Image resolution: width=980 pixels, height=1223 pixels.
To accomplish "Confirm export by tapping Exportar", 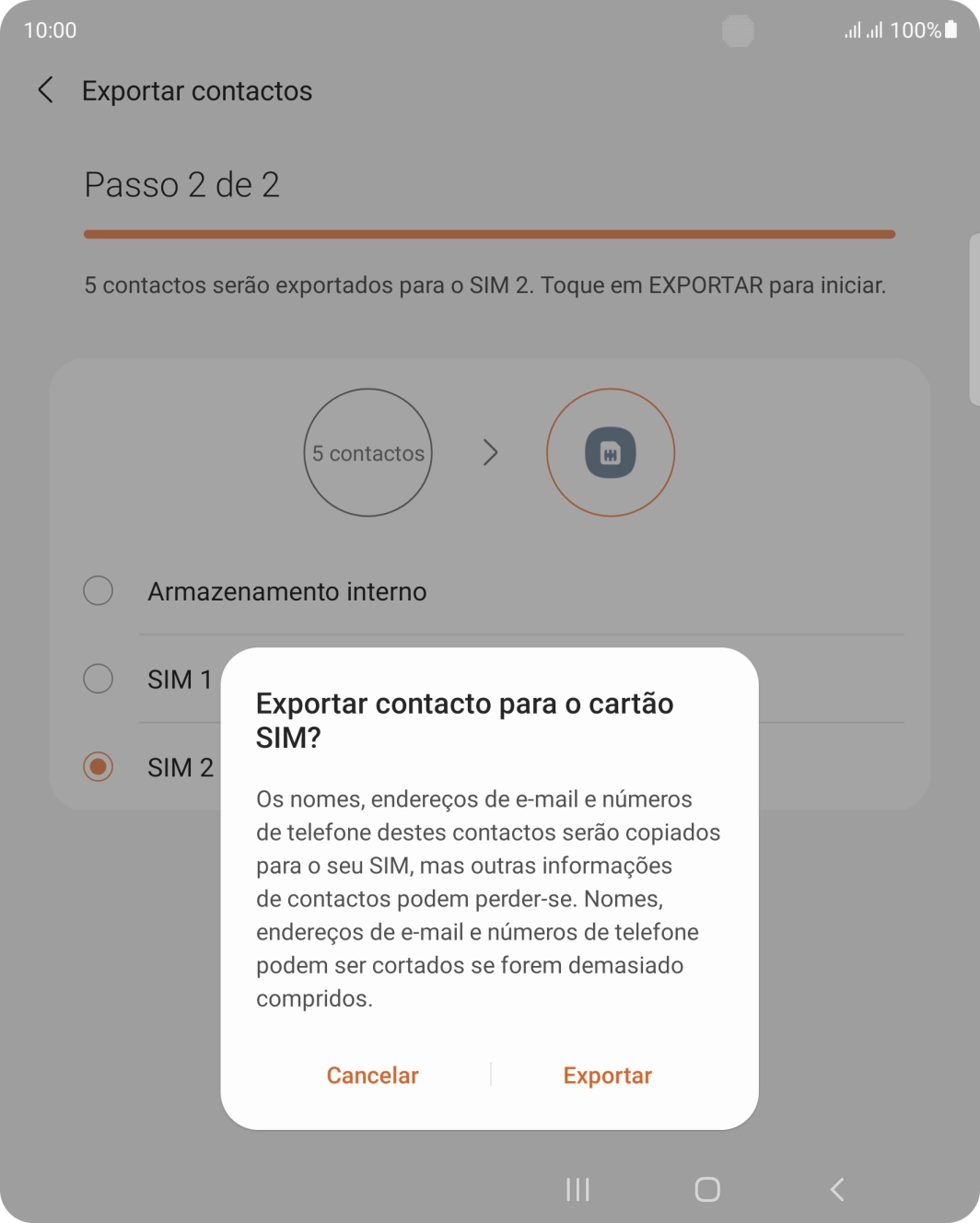I will [607, 1075].
